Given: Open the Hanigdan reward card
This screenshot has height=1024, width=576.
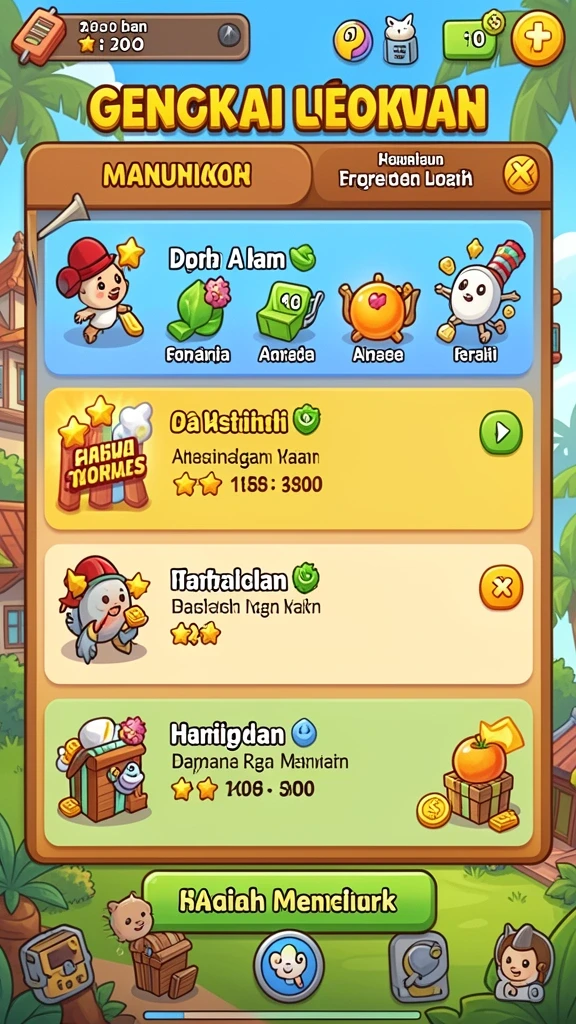Looking at the screenshot, I should click(288, 771).
